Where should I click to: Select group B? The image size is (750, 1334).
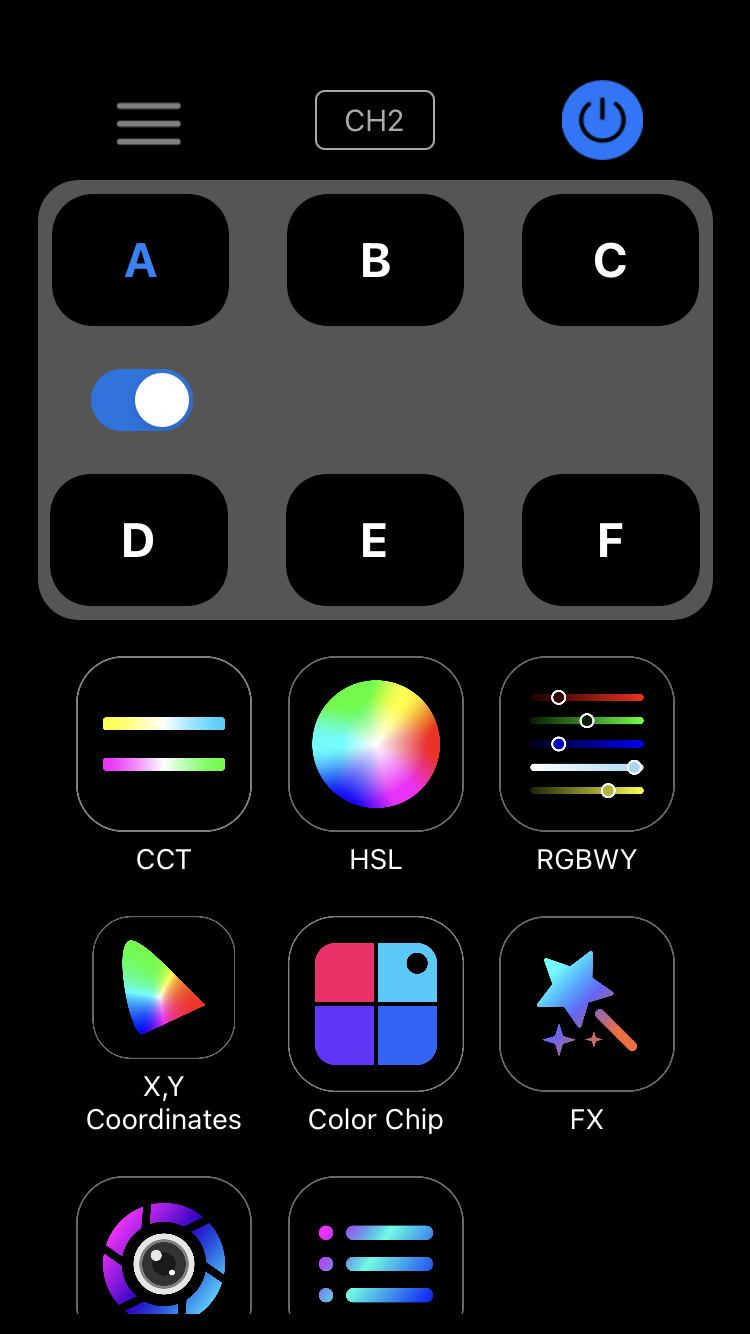[x=375, y=260]
